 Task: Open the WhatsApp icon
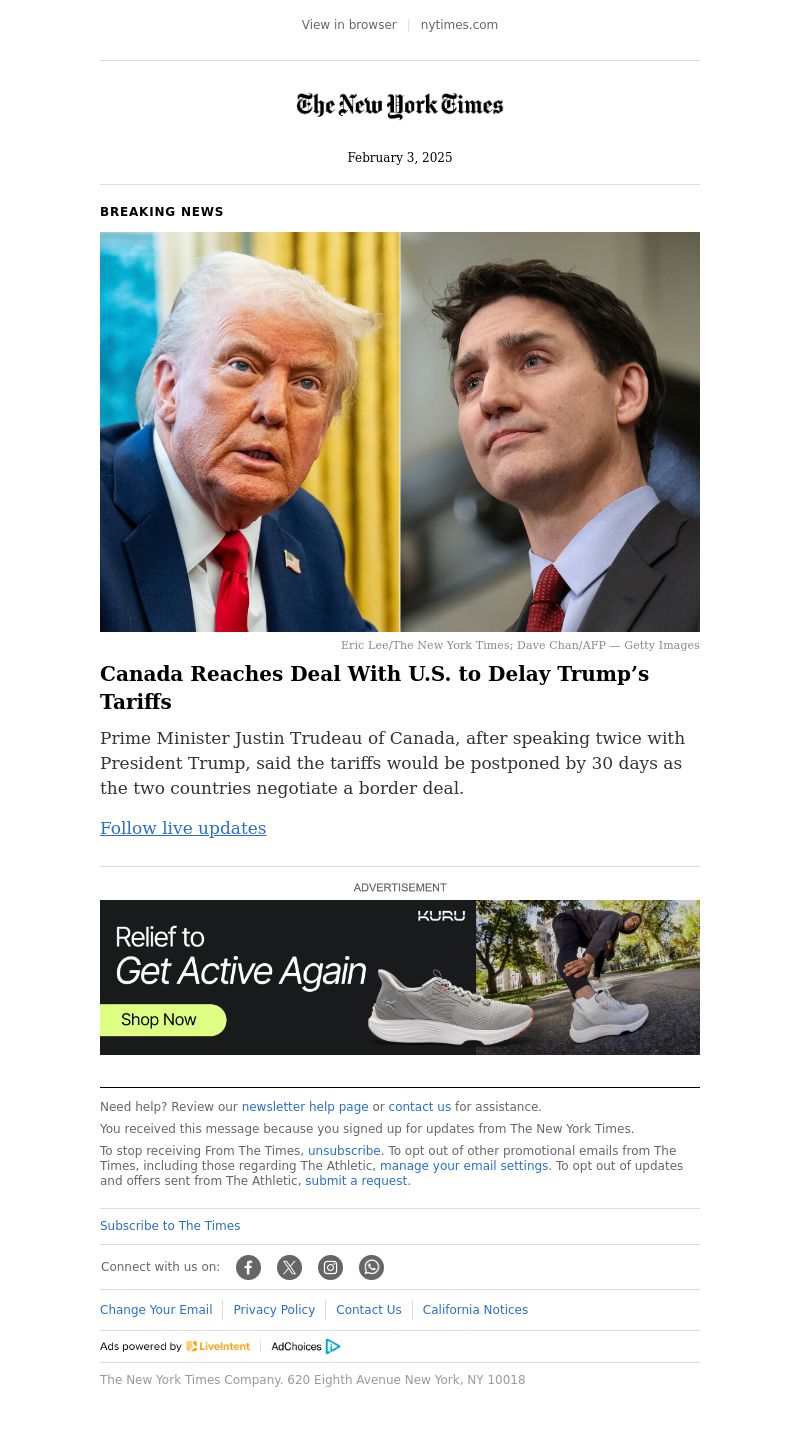371,1268
